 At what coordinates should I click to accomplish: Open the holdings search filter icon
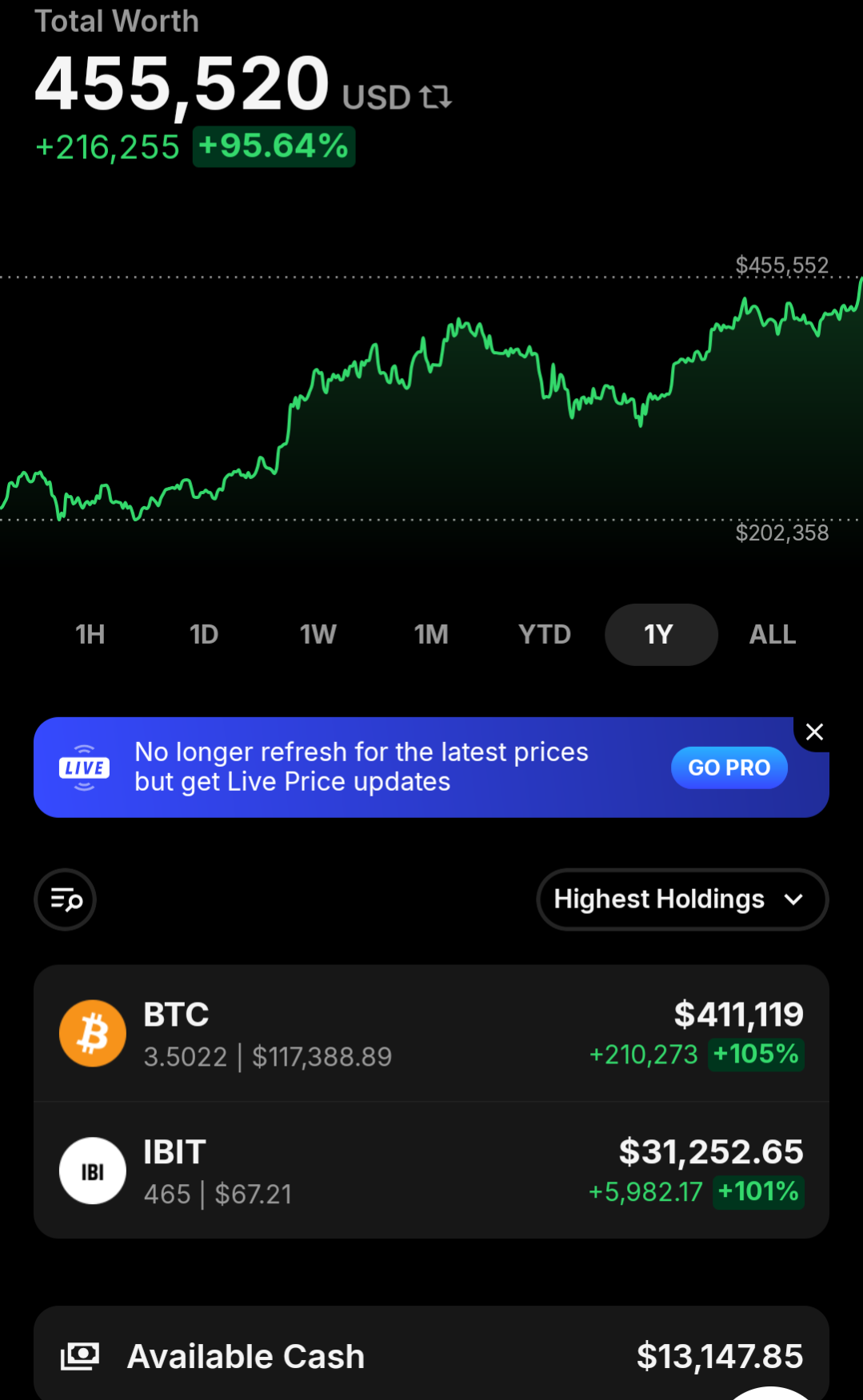(x=65, y=899)
